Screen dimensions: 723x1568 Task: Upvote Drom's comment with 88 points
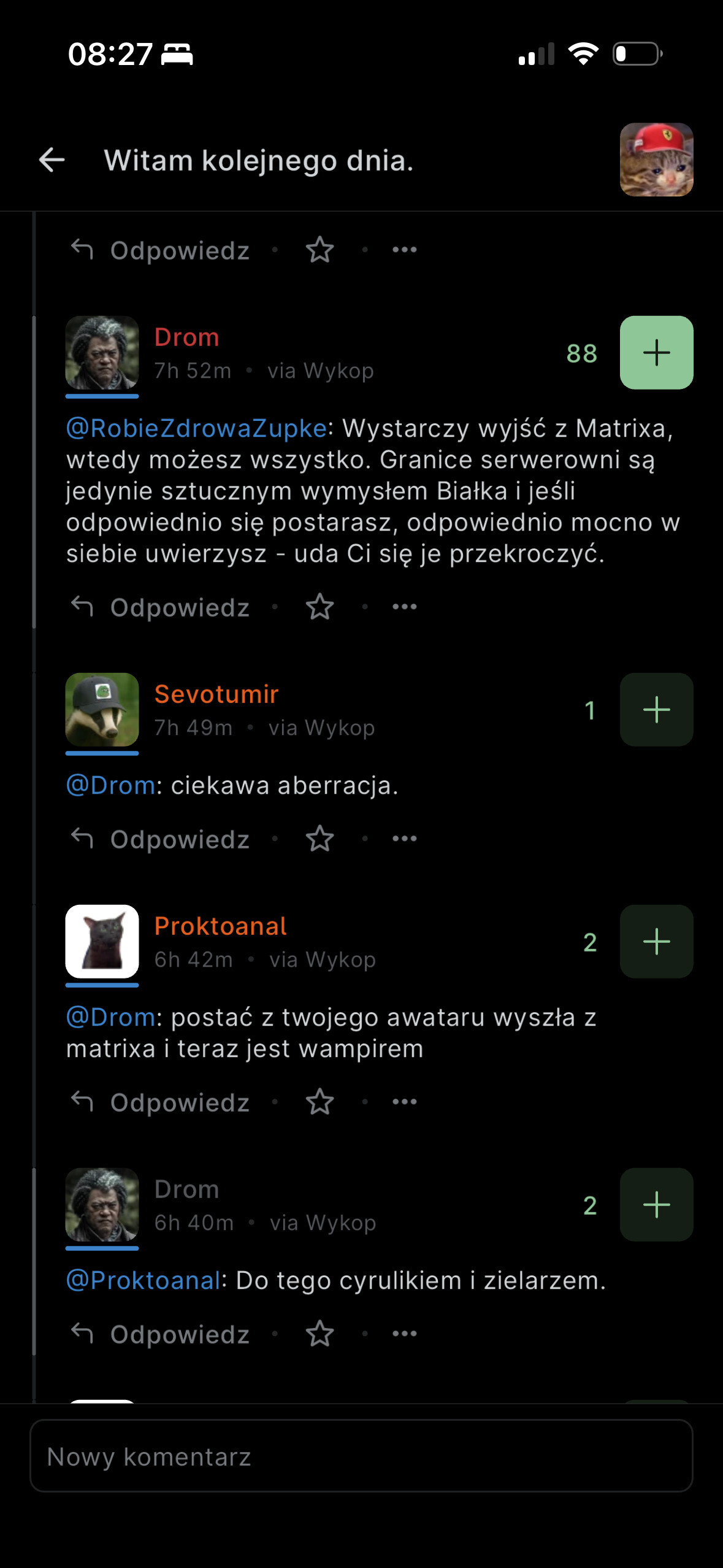pos(656,353)
